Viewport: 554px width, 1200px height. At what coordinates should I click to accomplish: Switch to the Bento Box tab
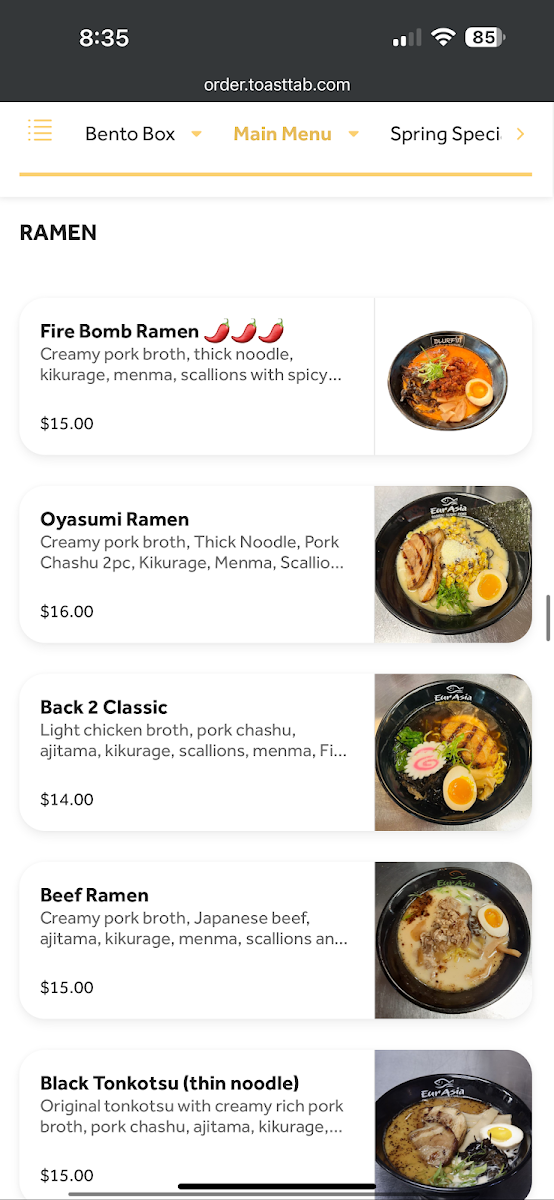[x=130, y=134]
